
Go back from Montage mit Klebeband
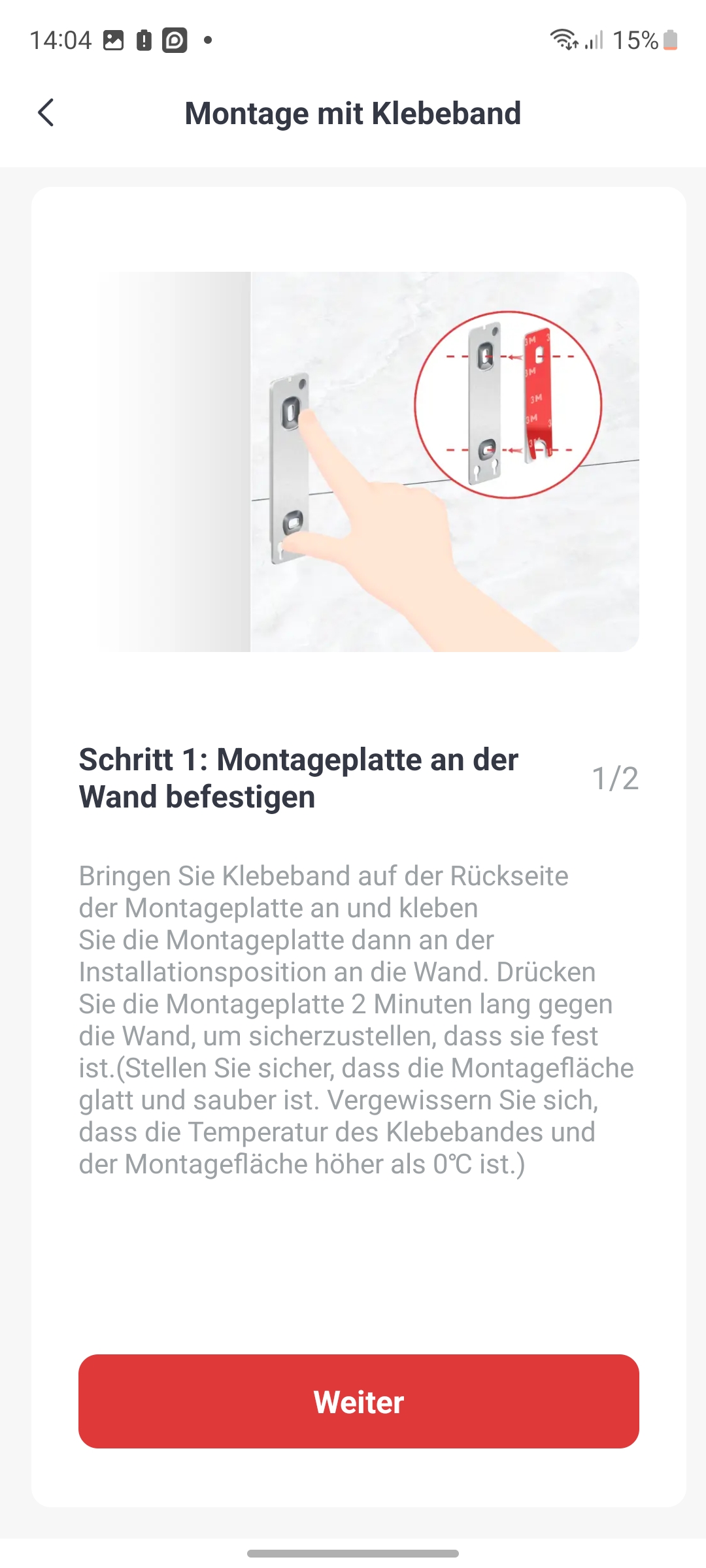tap(46, 113)
